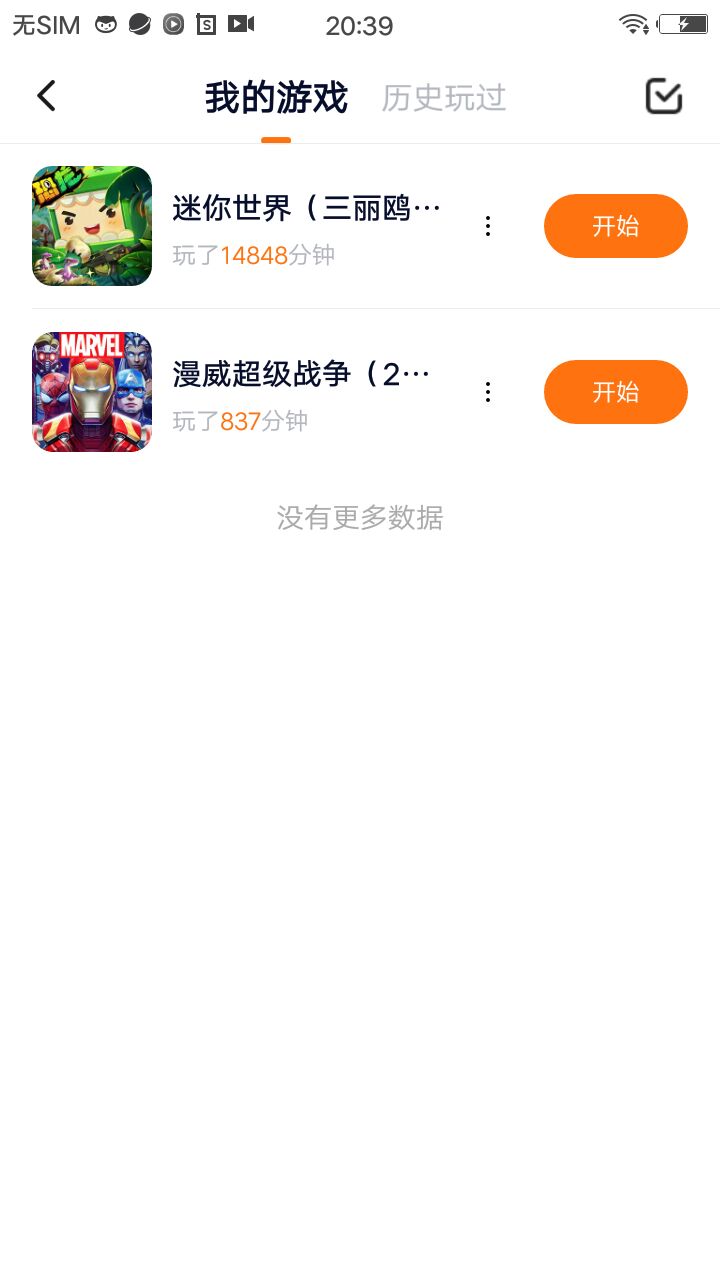Go back using the top-left arrow
The width and height of the screenshot is (720, 1280).
[x=46, y=96]
